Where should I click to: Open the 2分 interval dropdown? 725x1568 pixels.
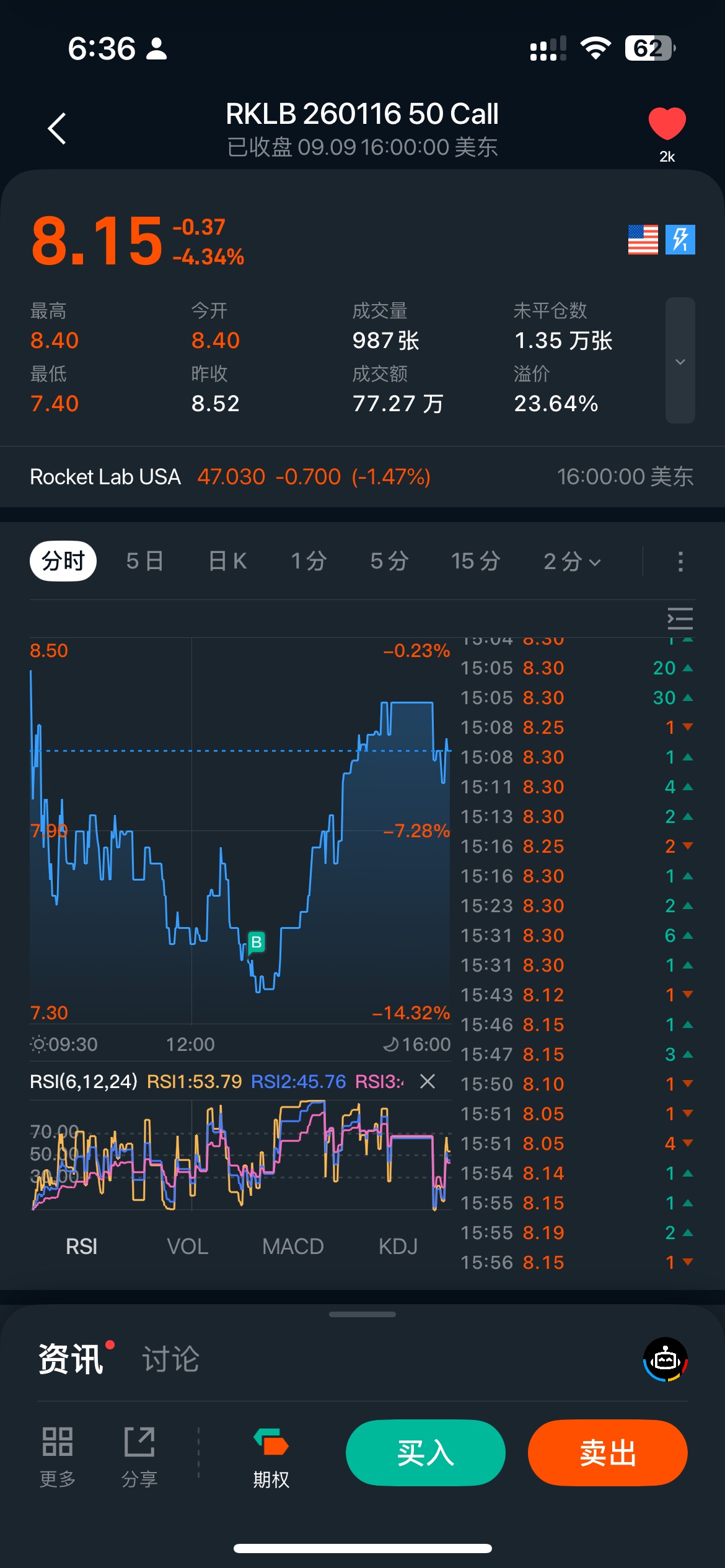[572, 561]
